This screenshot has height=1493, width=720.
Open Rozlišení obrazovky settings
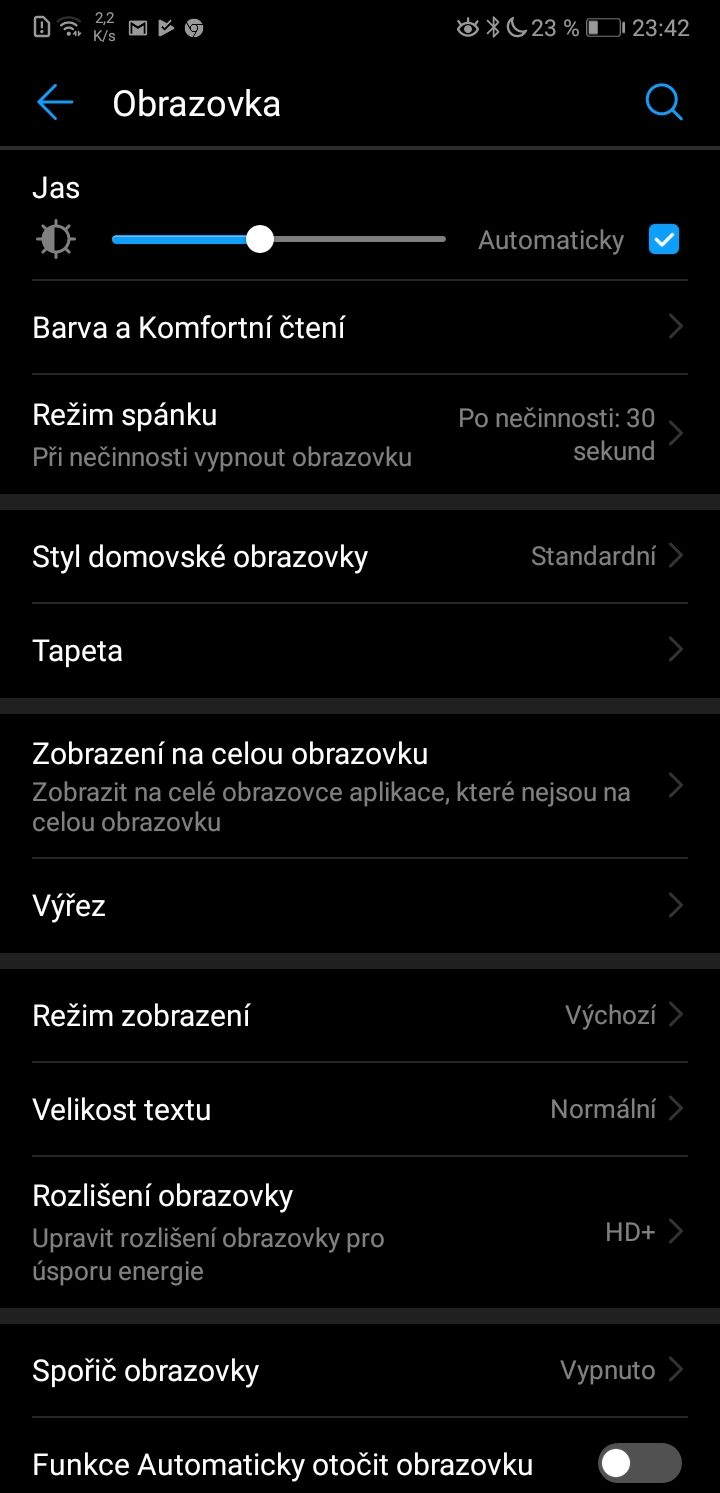pyautogui.click(x=360, y=1232)
